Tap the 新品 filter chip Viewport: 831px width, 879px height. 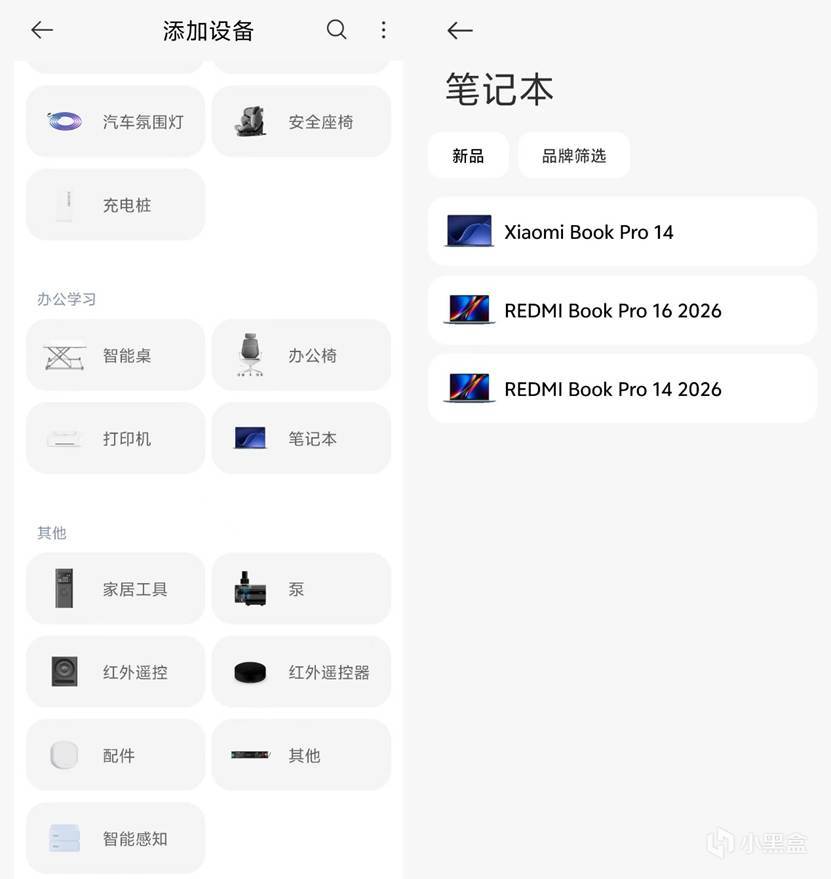[x=468, y=155]
